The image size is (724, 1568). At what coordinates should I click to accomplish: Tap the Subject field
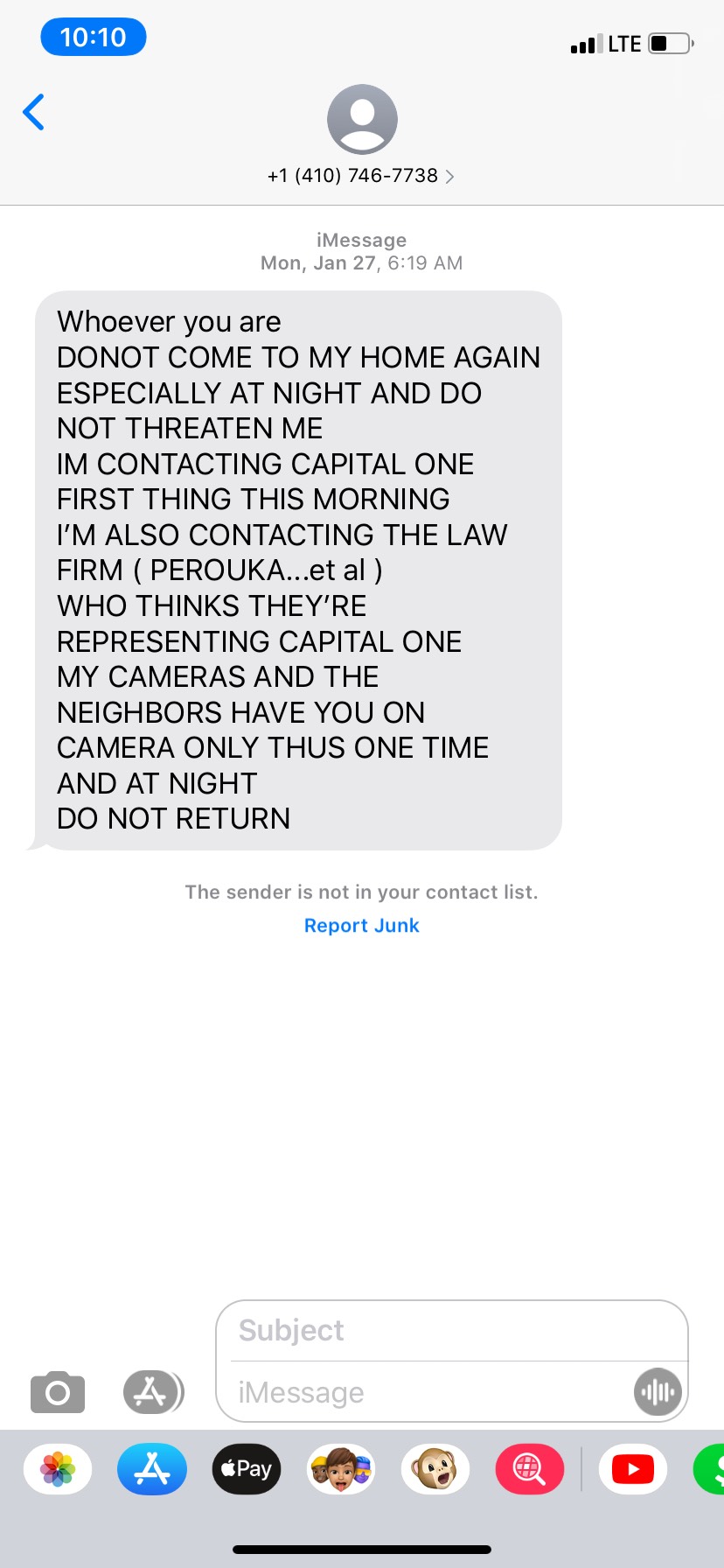tap(451, 1330)
